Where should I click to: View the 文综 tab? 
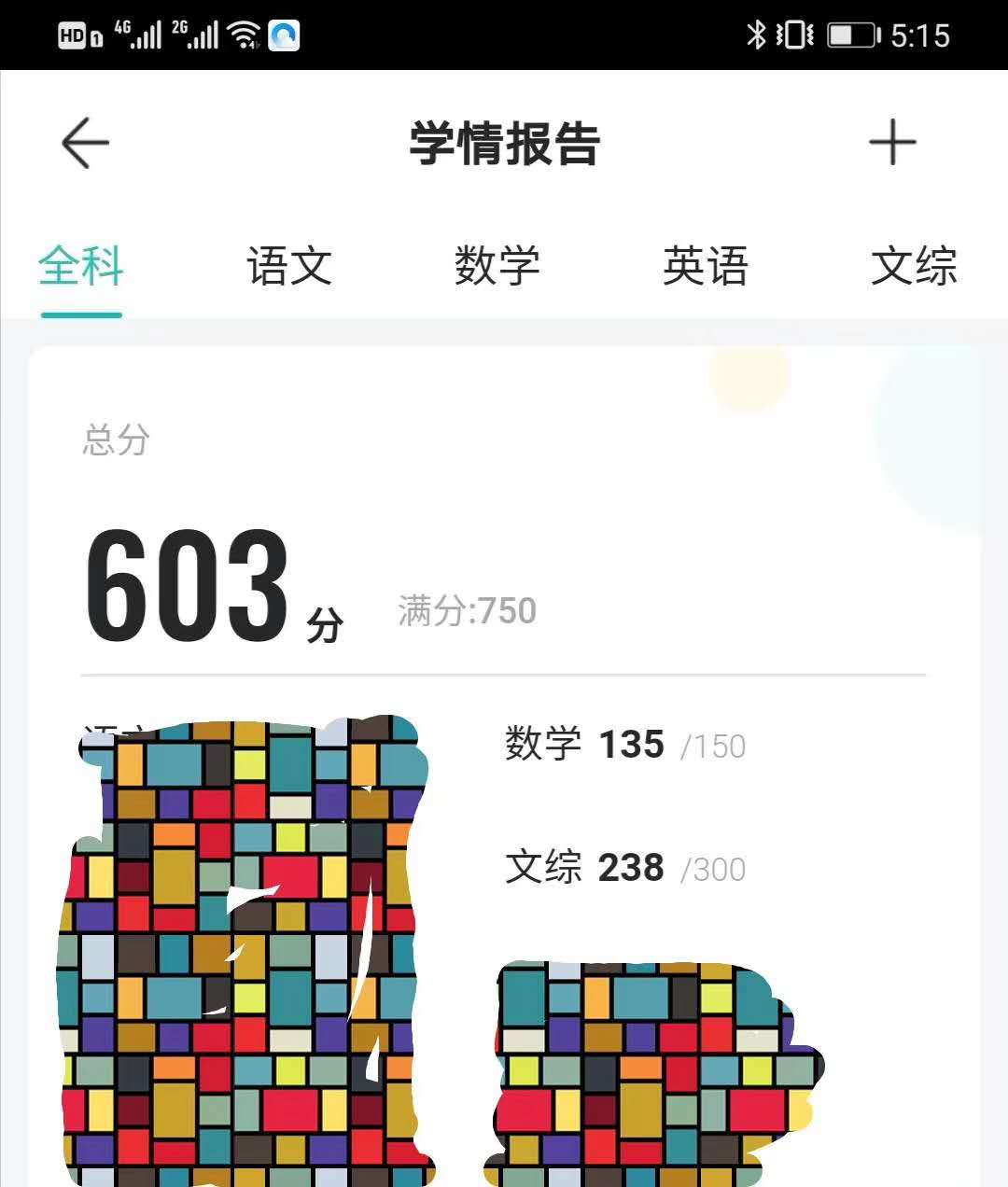coord(914,267)
